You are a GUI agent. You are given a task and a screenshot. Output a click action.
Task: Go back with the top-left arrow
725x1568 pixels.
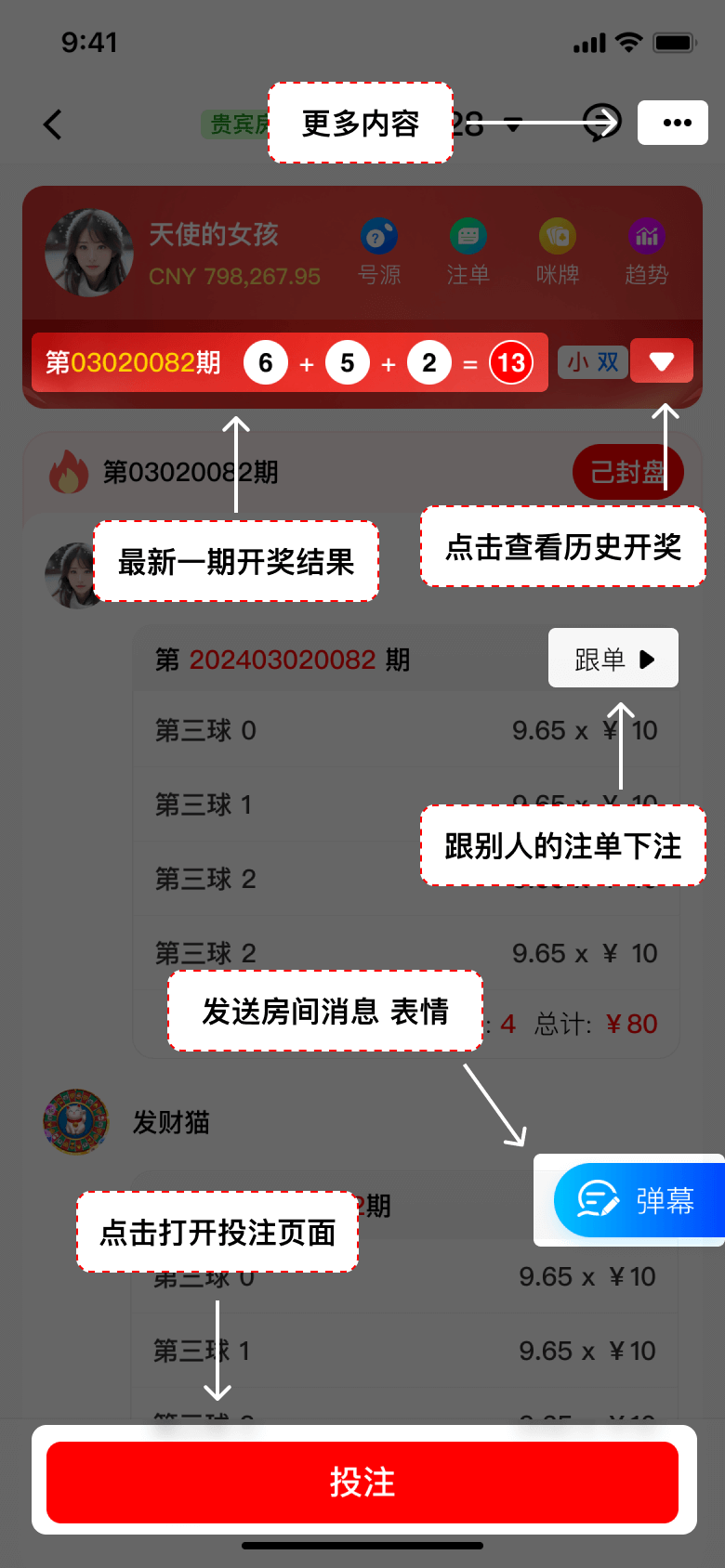[x=53, y=124]
